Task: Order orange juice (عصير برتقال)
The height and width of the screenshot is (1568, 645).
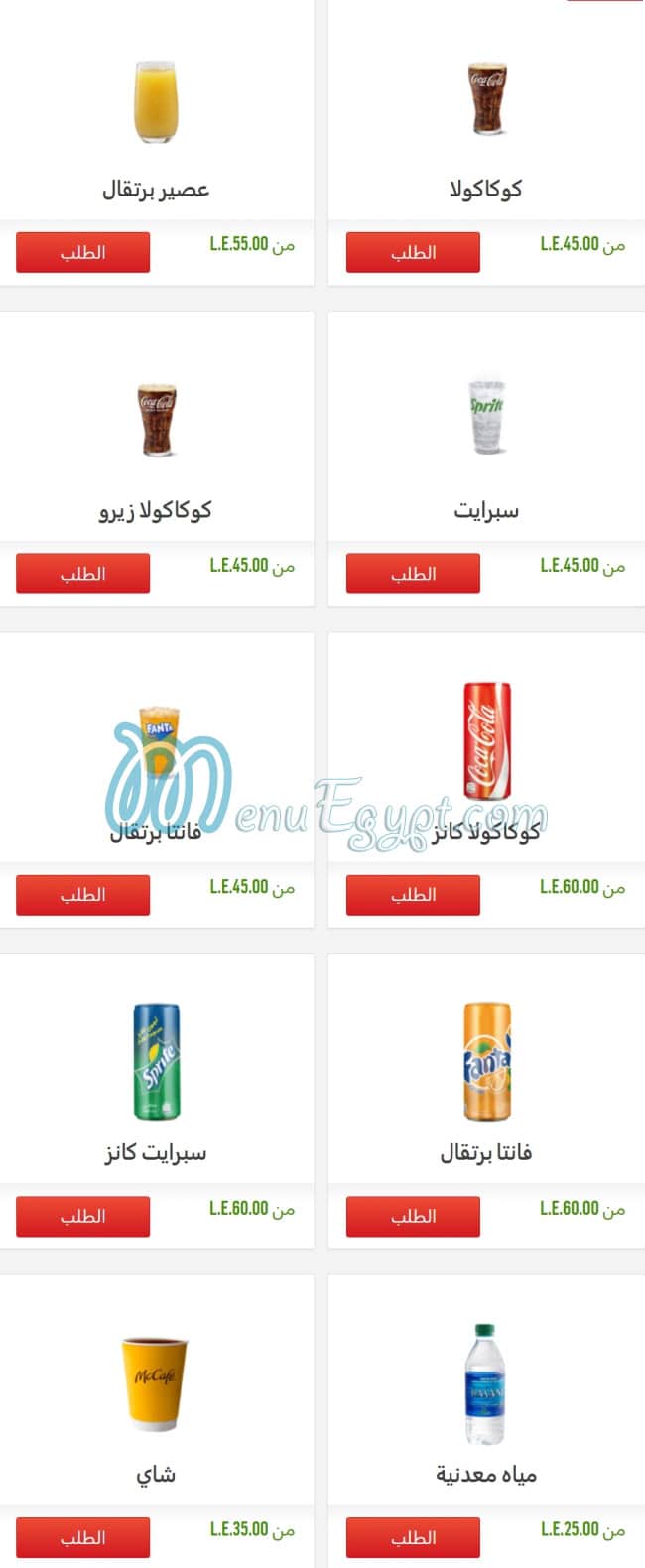Action: (x=82, y=252)
